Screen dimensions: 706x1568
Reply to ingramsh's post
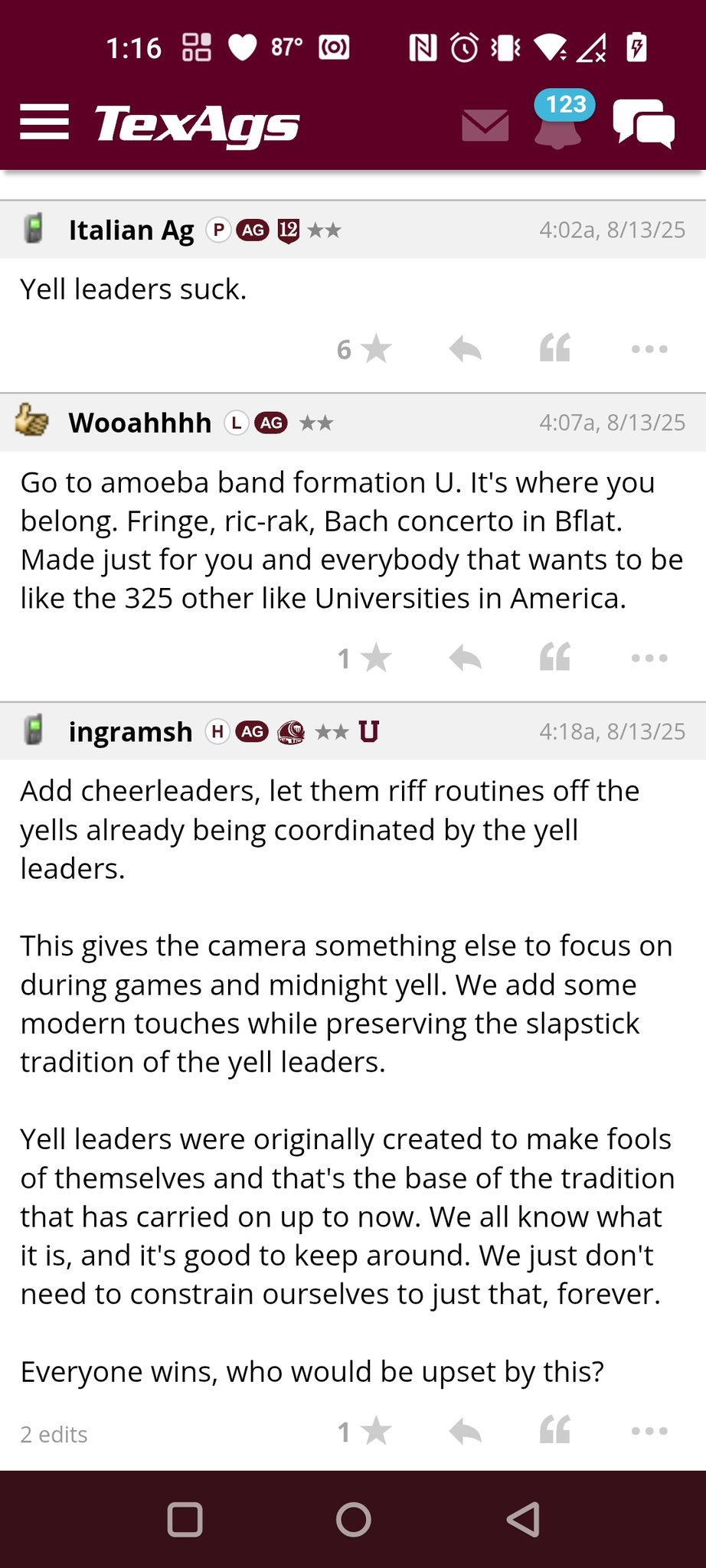(x=465, y=1431)
